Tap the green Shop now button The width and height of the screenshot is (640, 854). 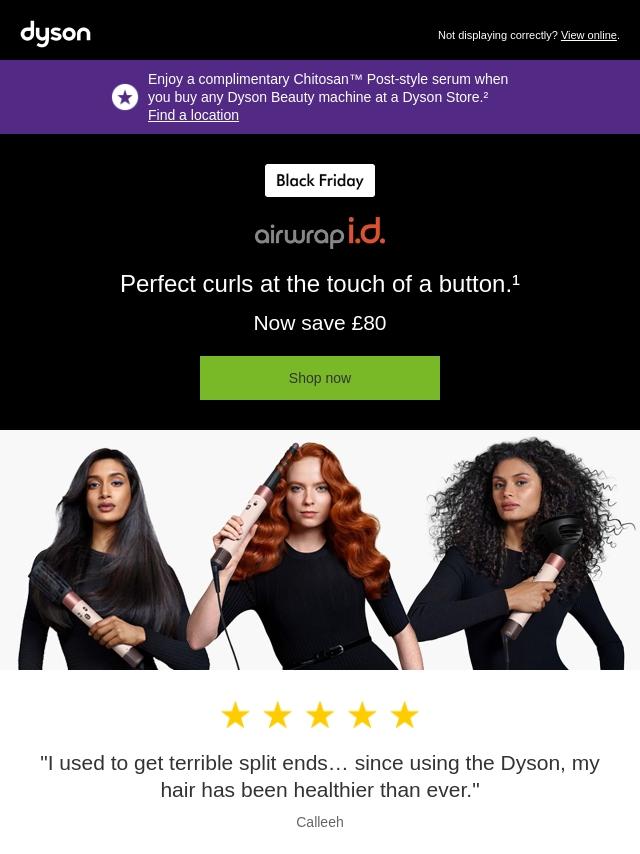pyautogui.click(x=320, y=378)
